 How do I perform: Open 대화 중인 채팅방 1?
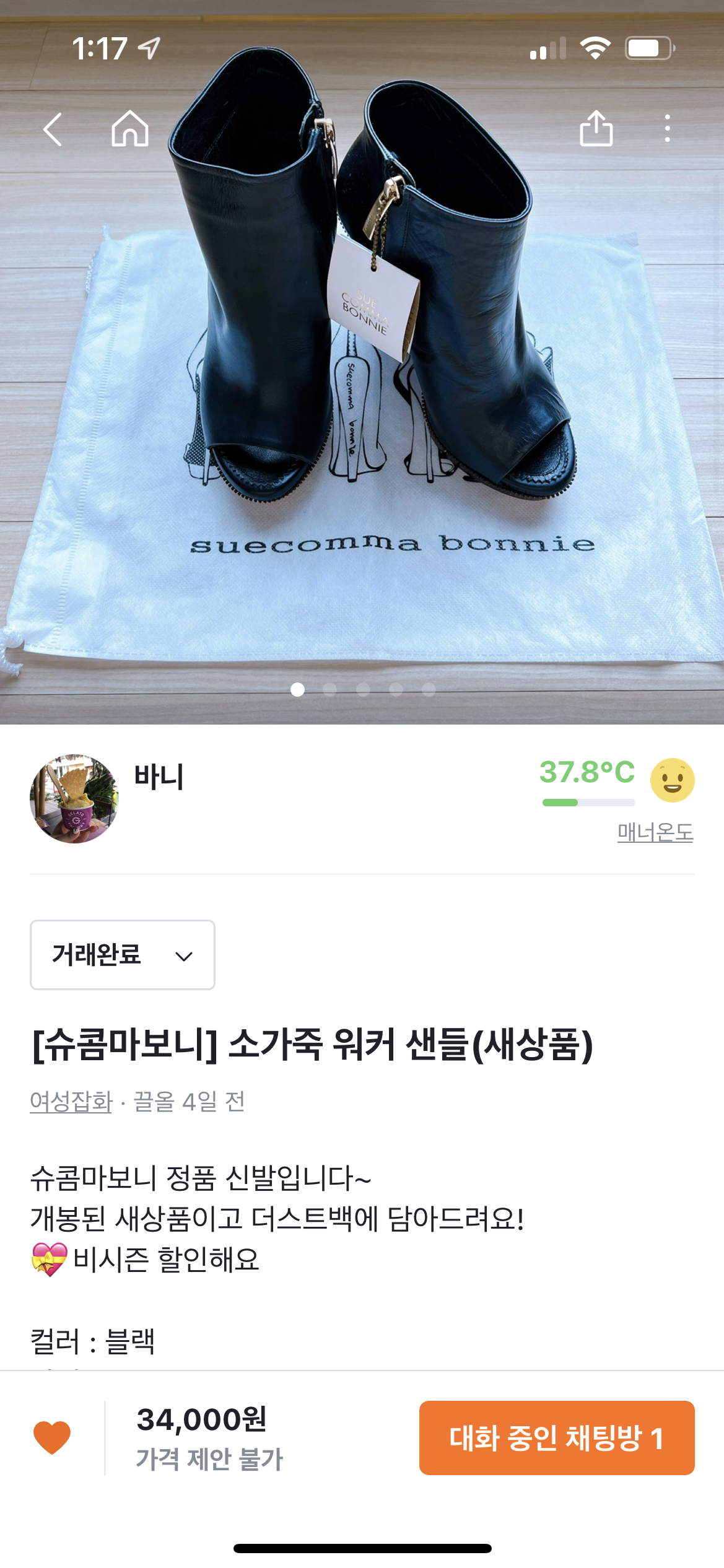pyautogui.click(x=556, y=1438)
